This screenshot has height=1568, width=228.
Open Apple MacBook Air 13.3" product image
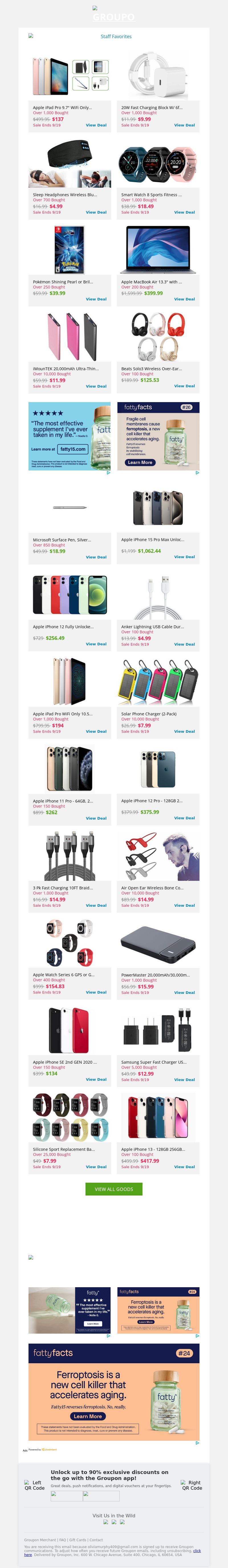click(x=158, y=250)
